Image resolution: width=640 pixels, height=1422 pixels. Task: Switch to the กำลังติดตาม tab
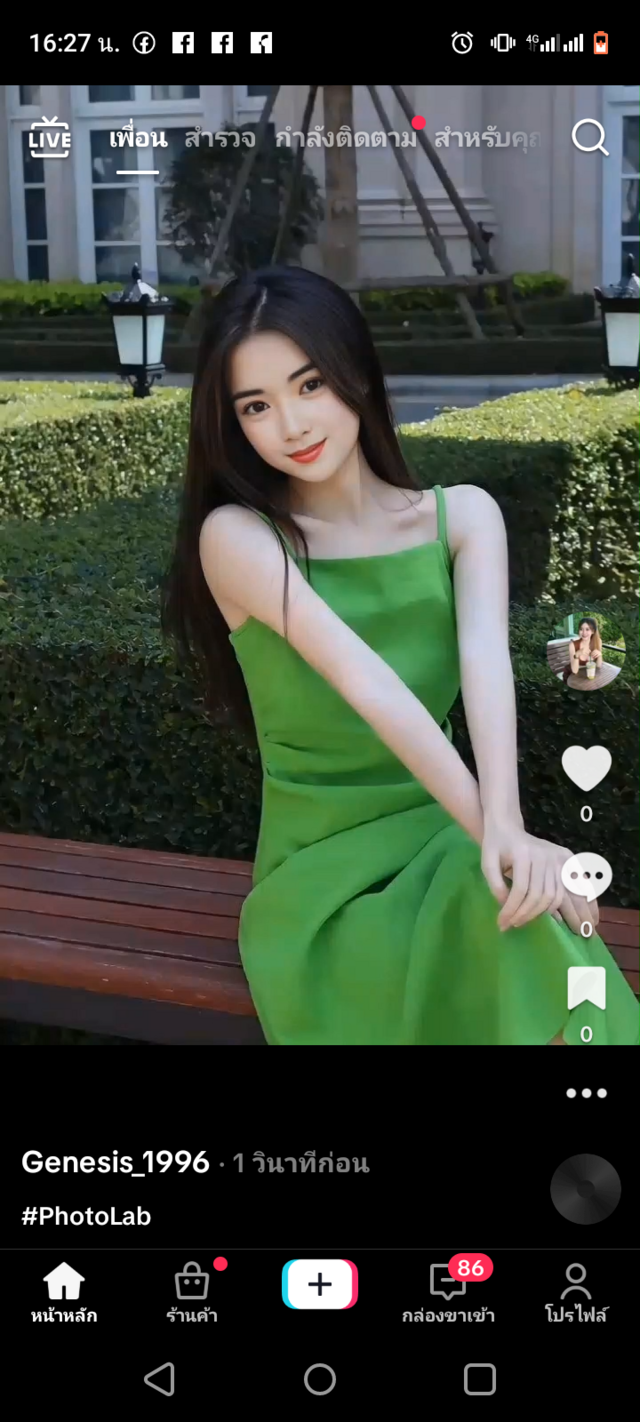point(346,138)
